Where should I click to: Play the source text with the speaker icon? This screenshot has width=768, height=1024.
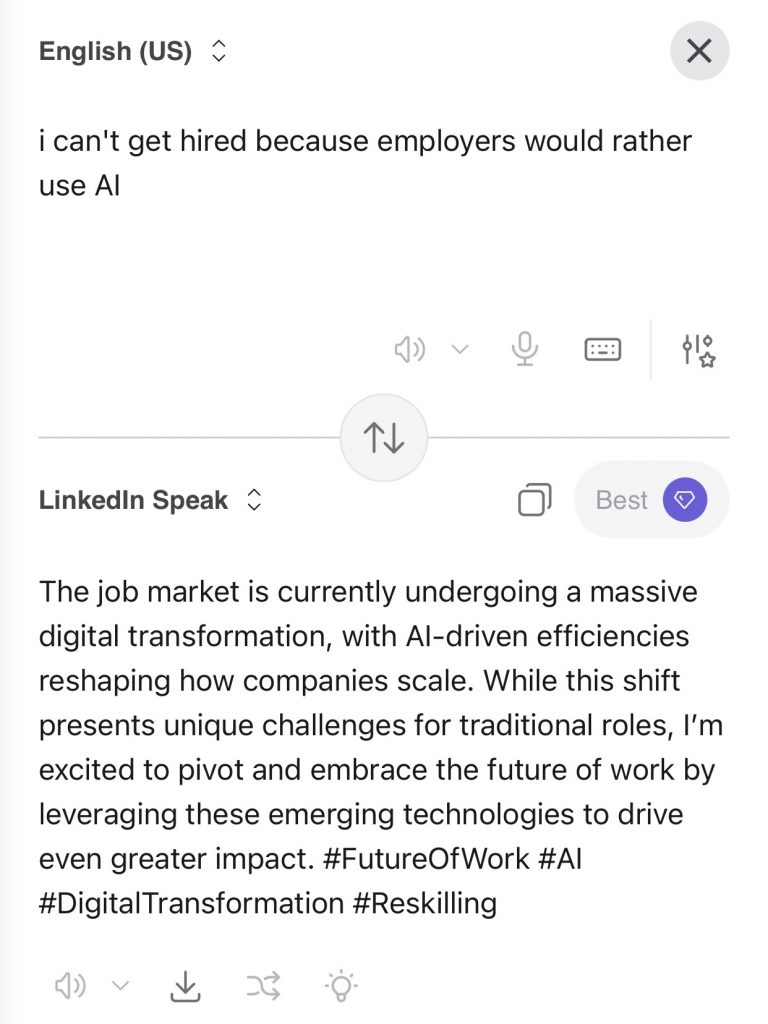tap(410, 349)
